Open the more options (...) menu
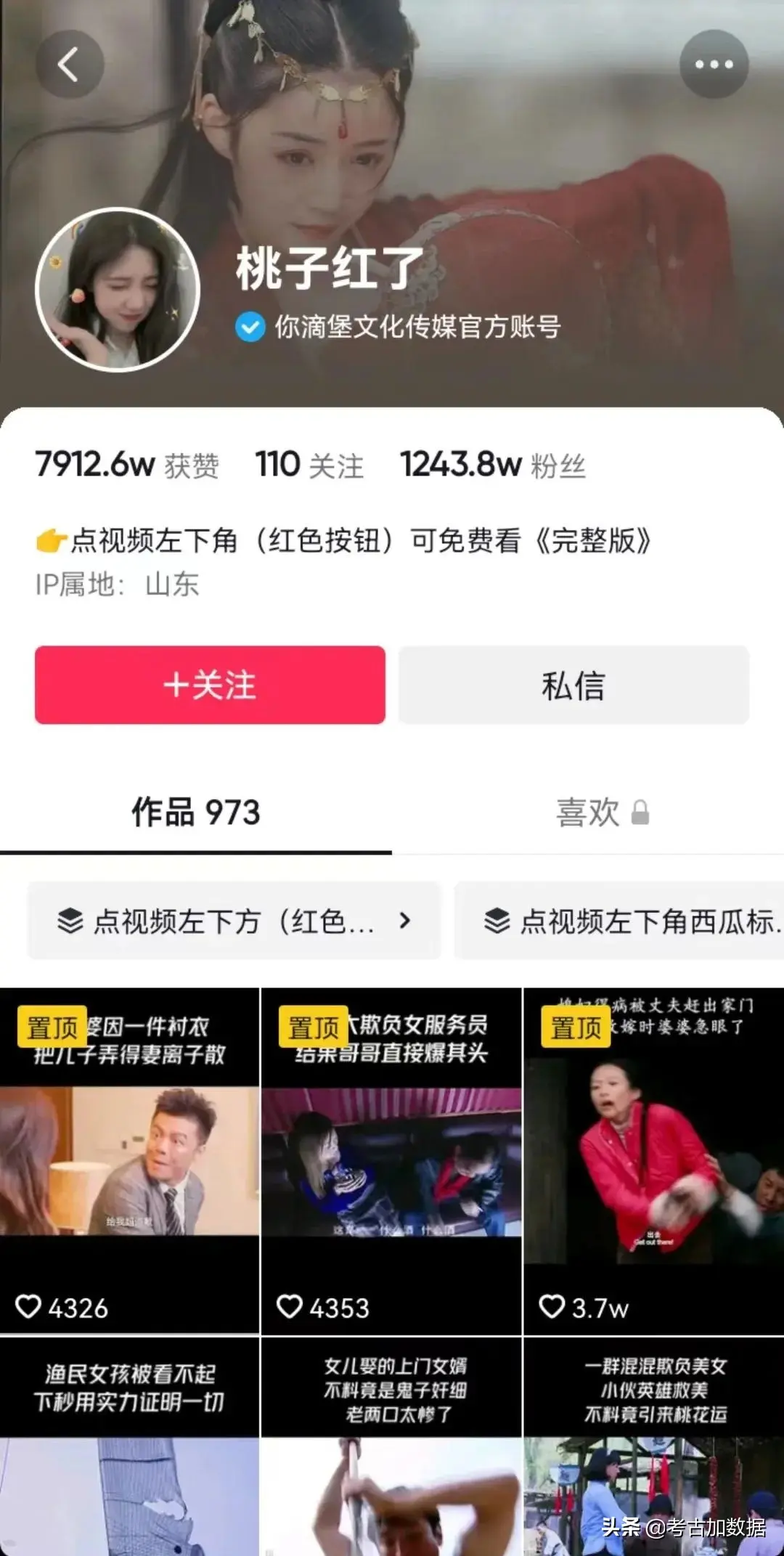Viewport: 784px width, 1556px height. tap(715, 64)
